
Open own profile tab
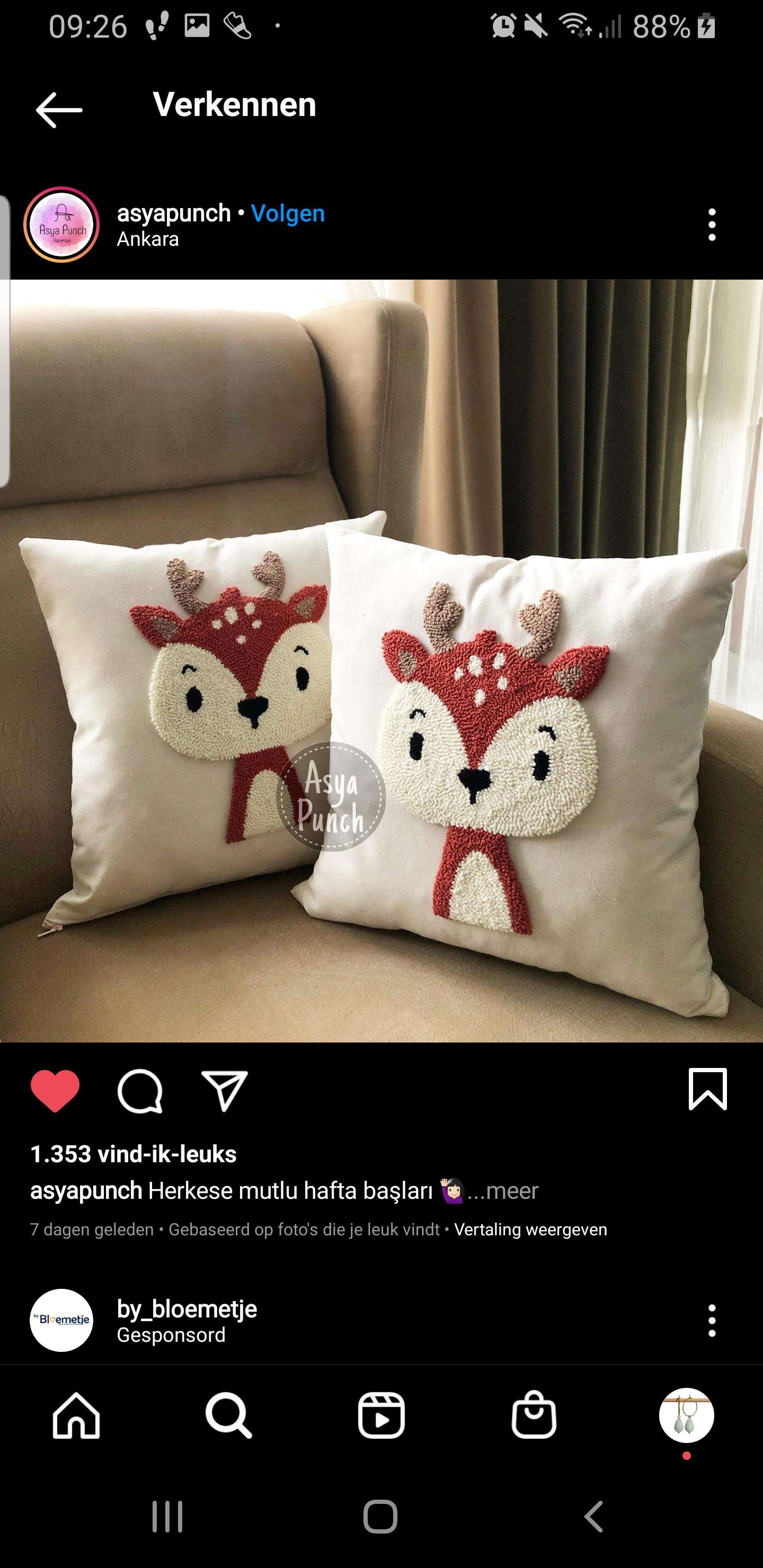(686, 1416)
